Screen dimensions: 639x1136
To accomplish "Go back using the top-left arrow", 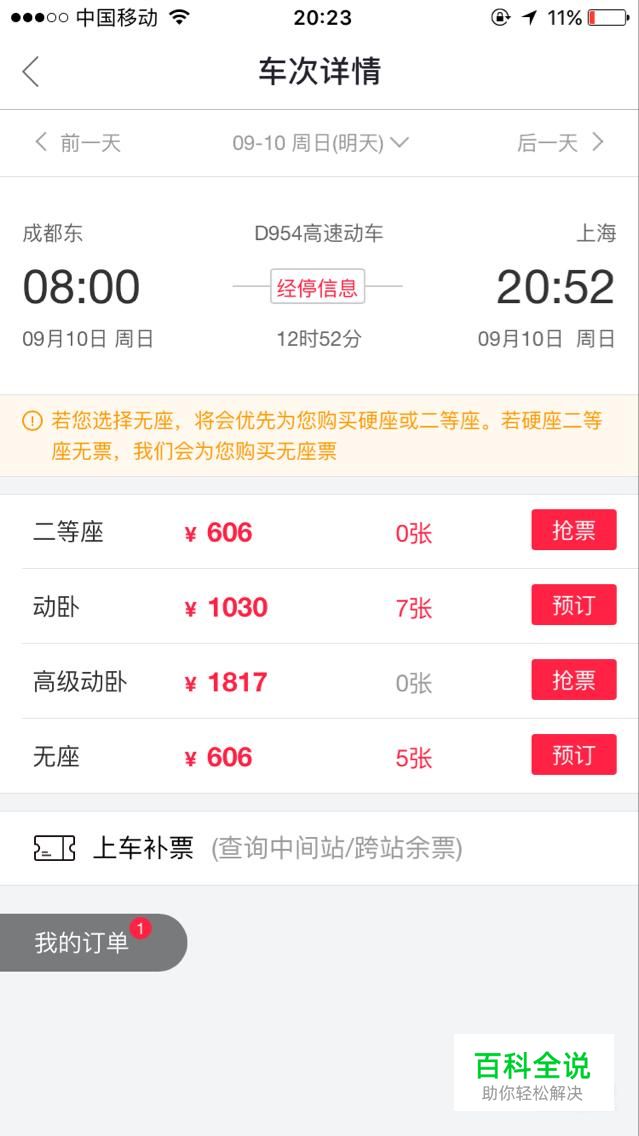I will pos(30,72).
